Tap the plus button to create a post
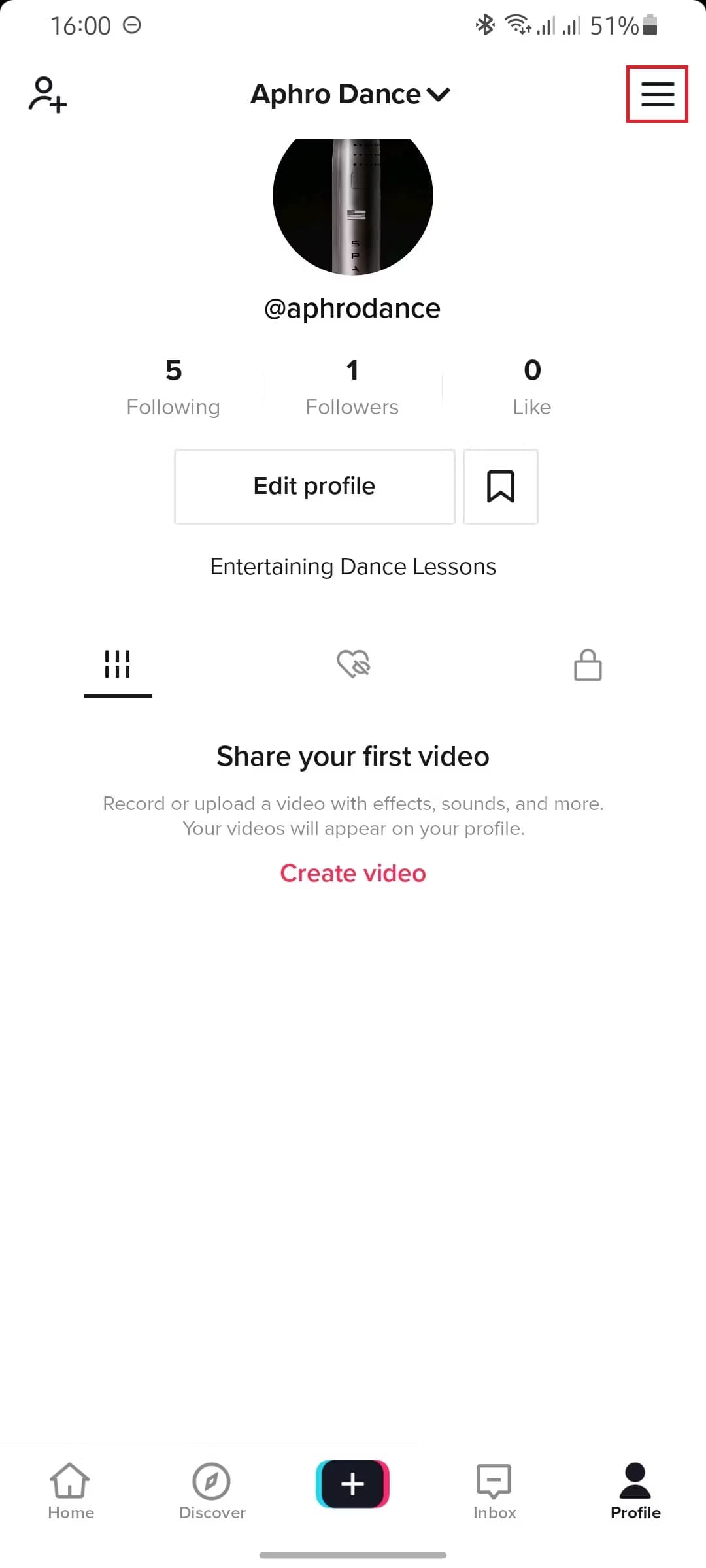 click(x=353, y=1484)
